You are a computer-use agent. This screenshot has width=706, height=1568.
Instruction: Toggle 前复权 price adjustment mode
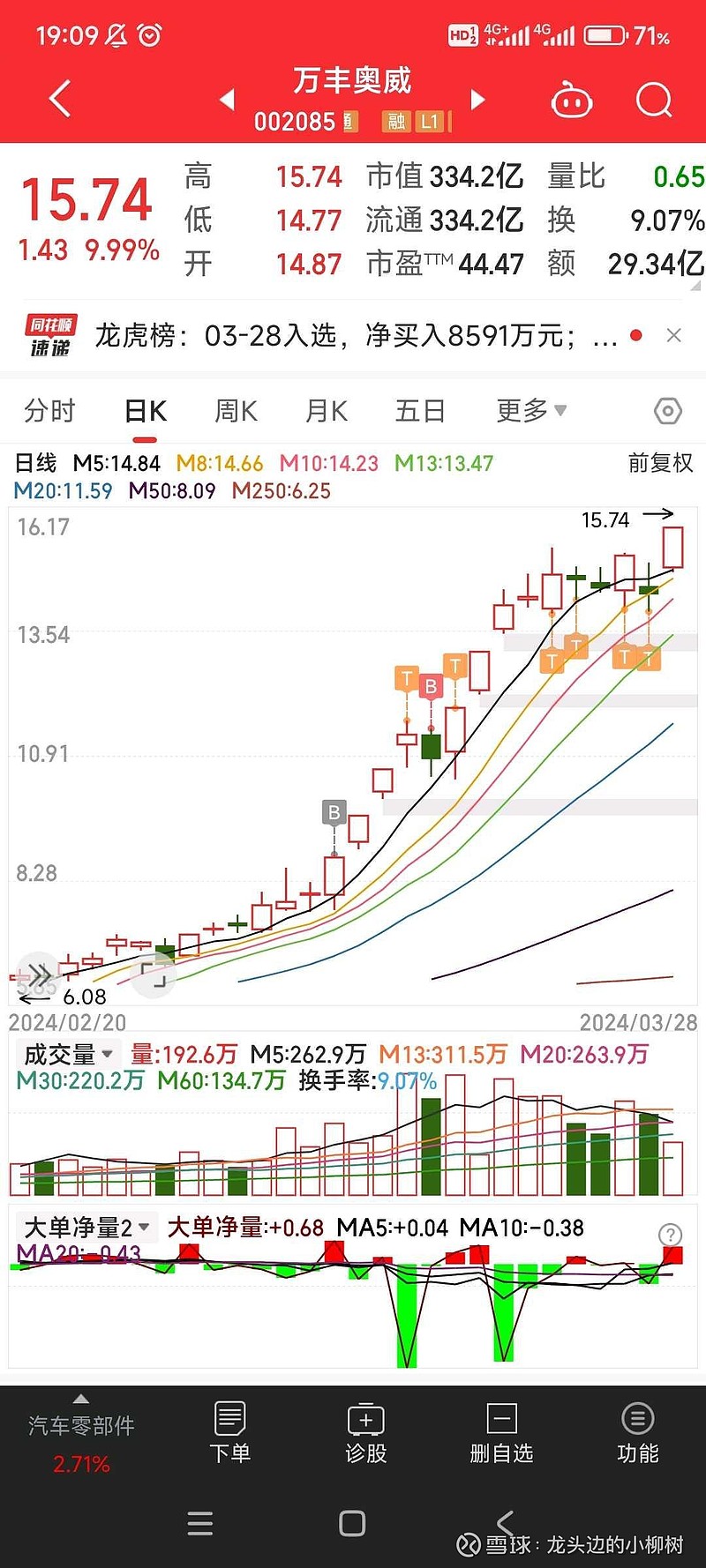[658, 462]
